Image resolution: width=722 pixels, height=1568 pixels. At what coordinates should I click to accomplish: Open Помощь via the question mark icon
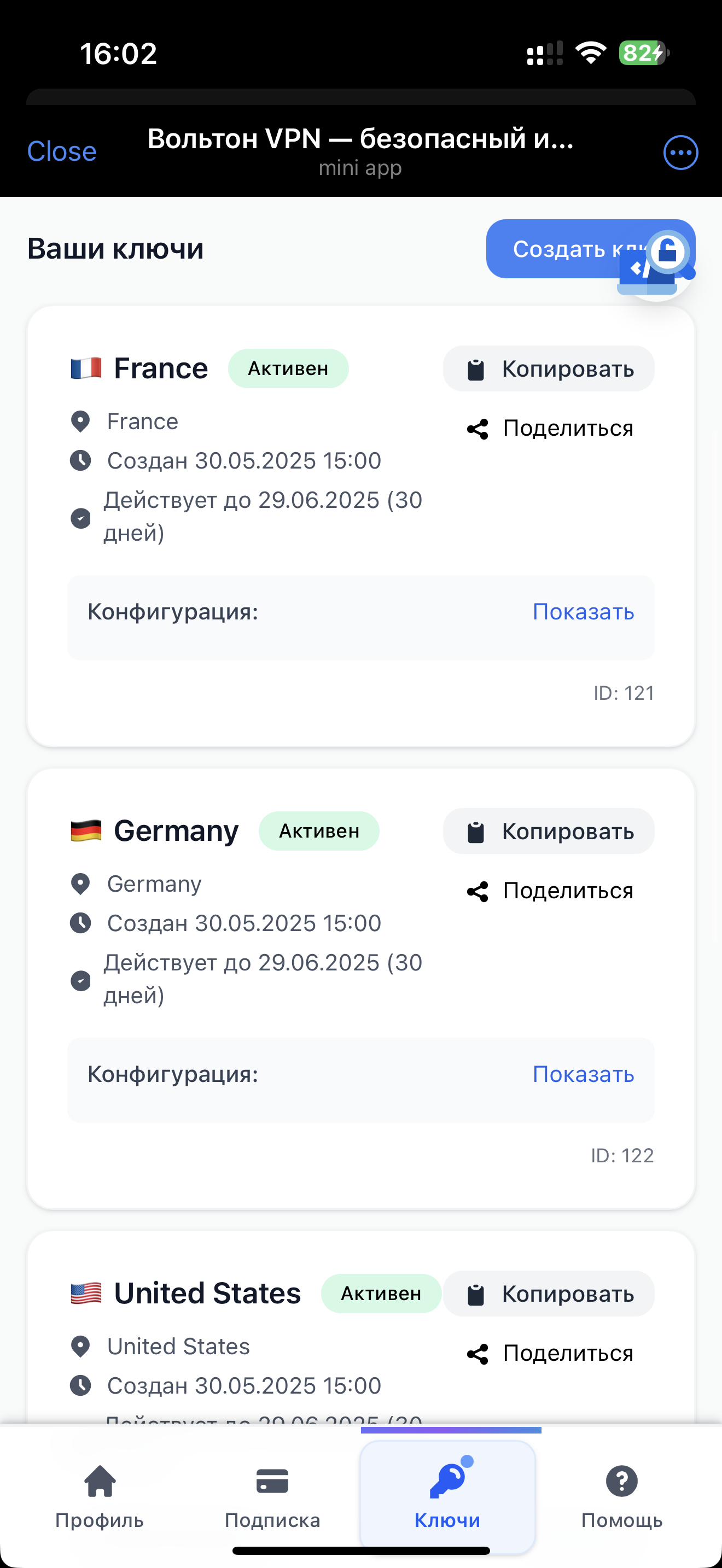[x=621, y=1481]
